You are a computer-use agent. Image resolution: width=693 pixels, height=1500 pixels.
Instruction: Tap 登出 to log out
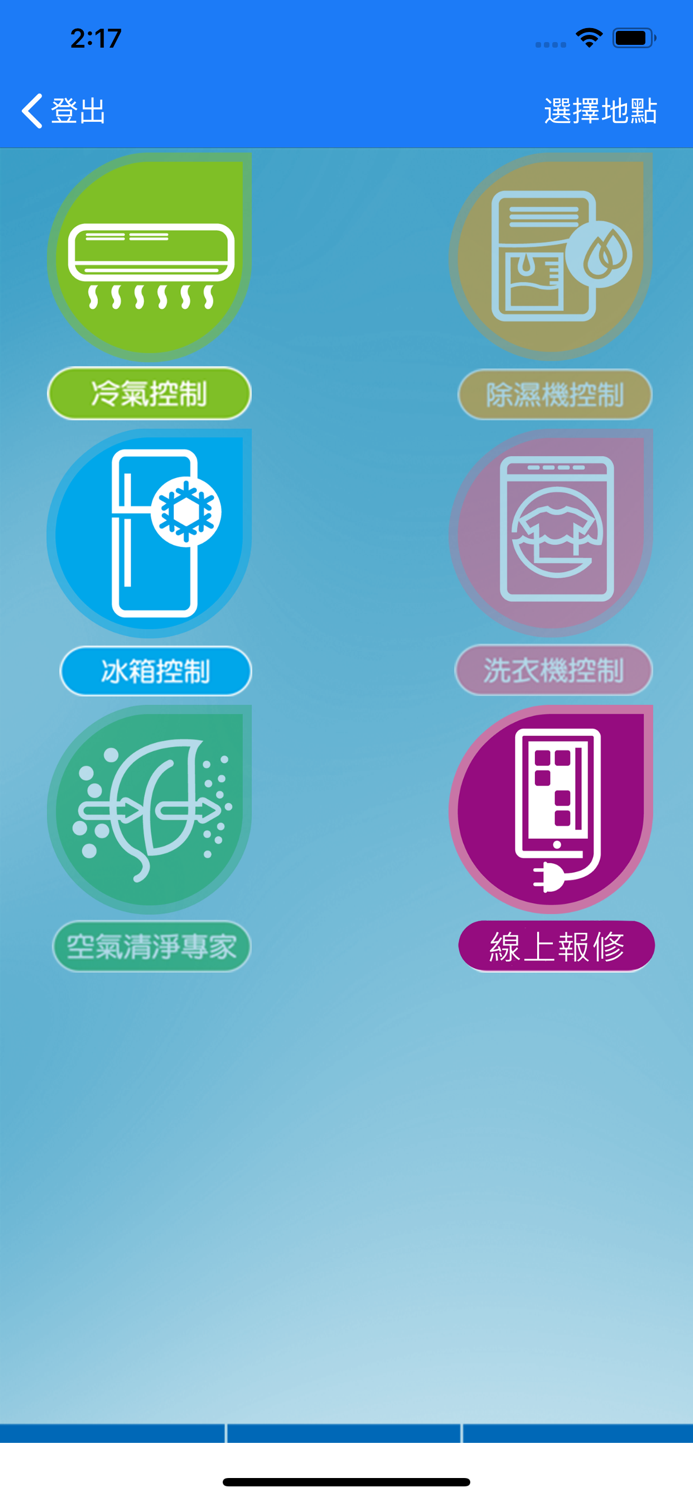[x=64, y=111]
